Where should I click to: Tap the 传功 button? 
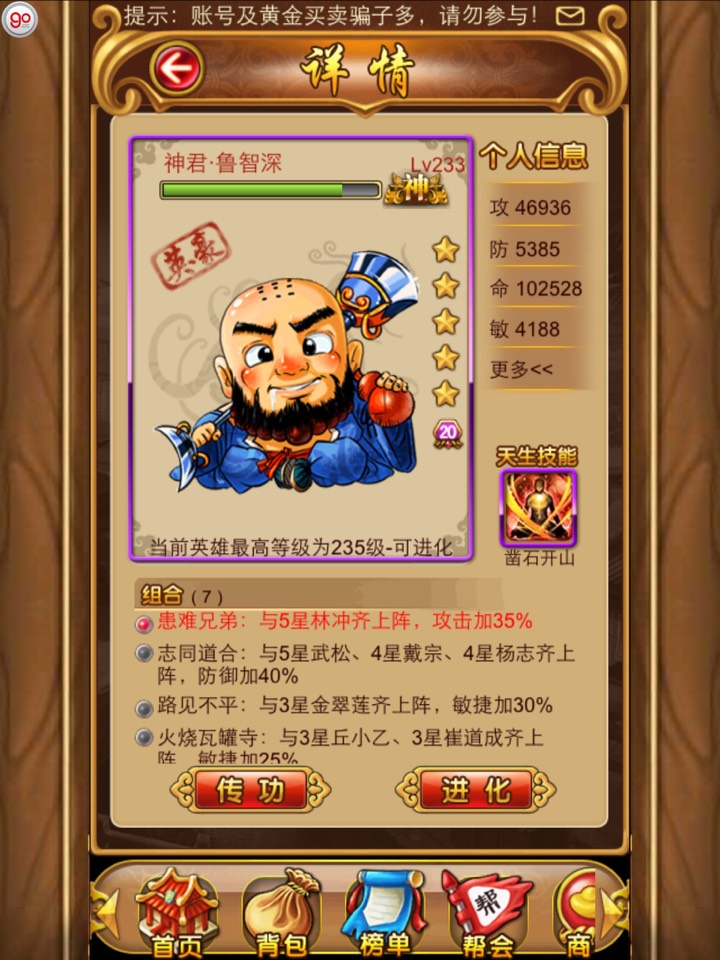(250, 791)
